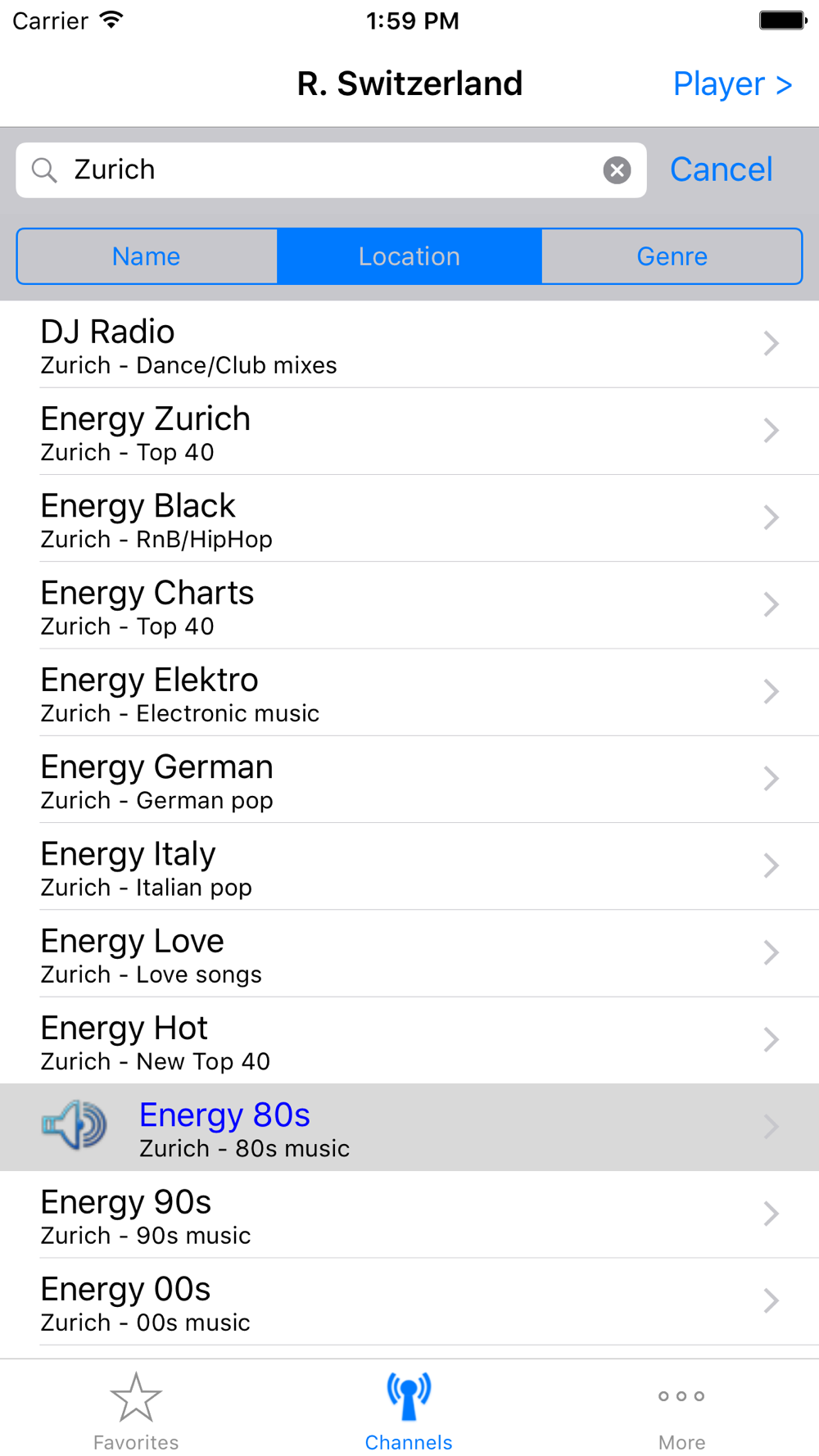Switch to Genre search filter
This screenshot has width=819, height=1456.
[672, 256]
